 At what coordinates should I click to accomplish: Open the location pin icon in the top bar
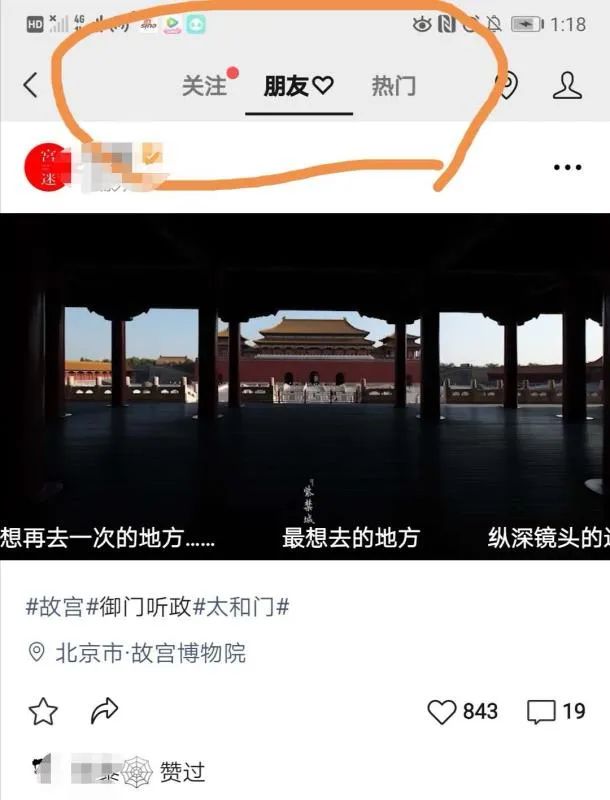[x=506, y=86]
